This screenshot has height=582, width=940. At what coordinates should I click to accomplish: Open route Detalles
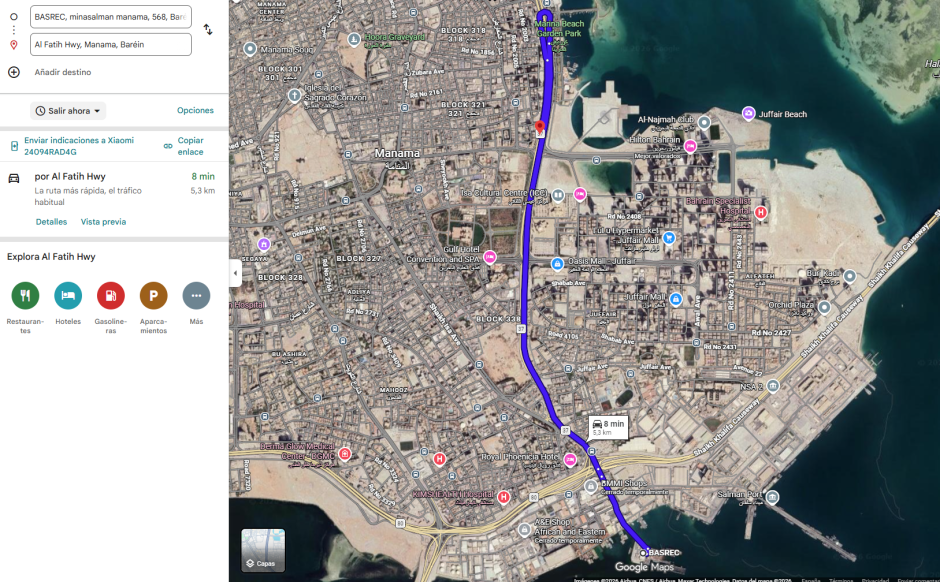click(52, 222)
